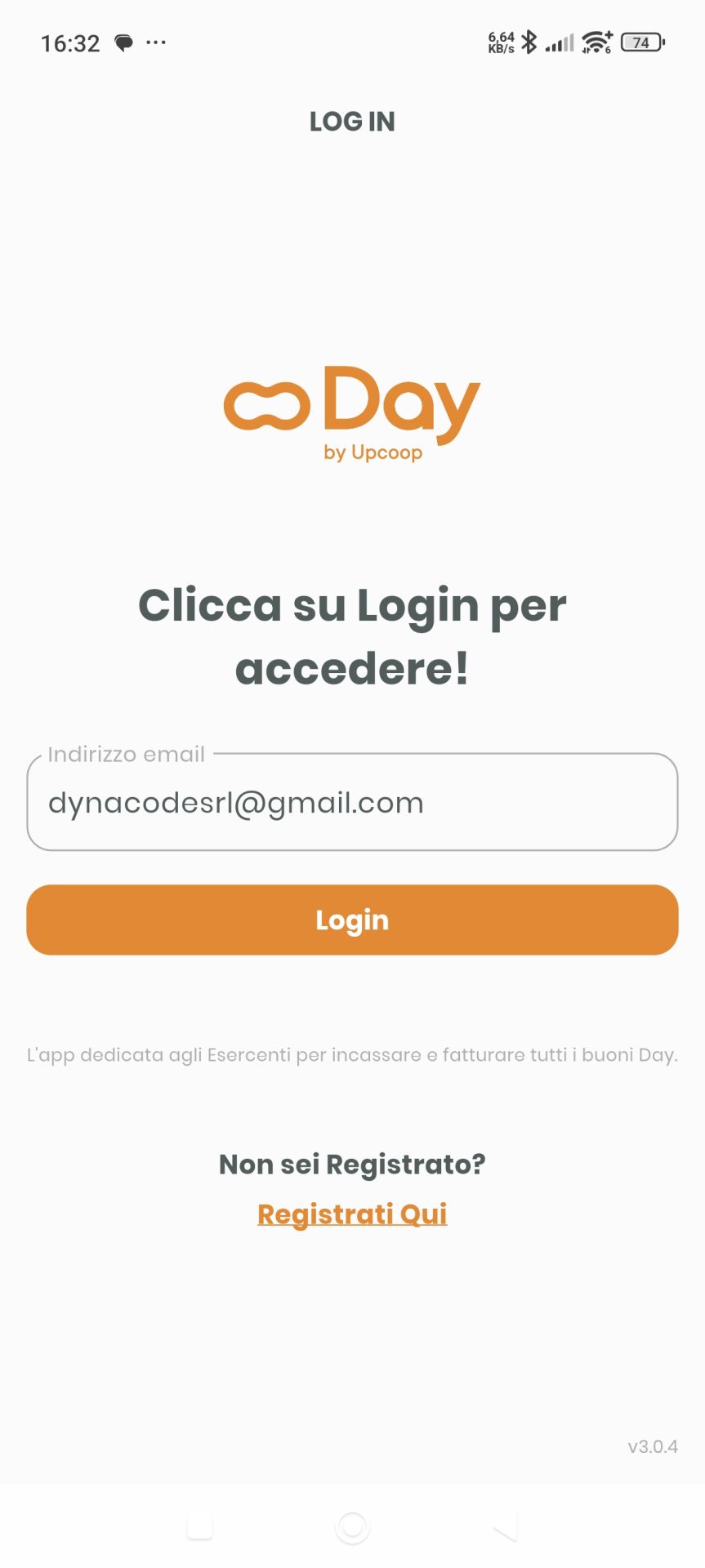The image size is (705, 1568).
Task: Open the Registrati Qui link
Action: tap(352, 1214)
